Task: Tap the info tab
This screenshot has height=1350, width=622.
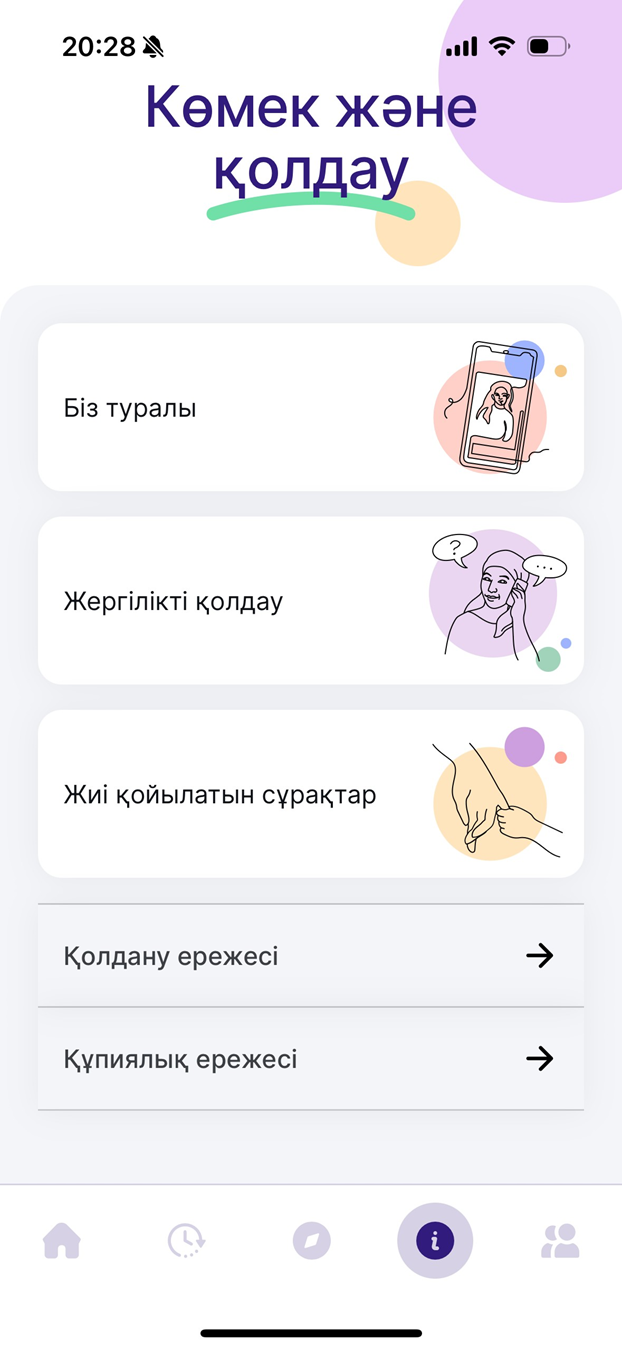Action: [435, 1241]
